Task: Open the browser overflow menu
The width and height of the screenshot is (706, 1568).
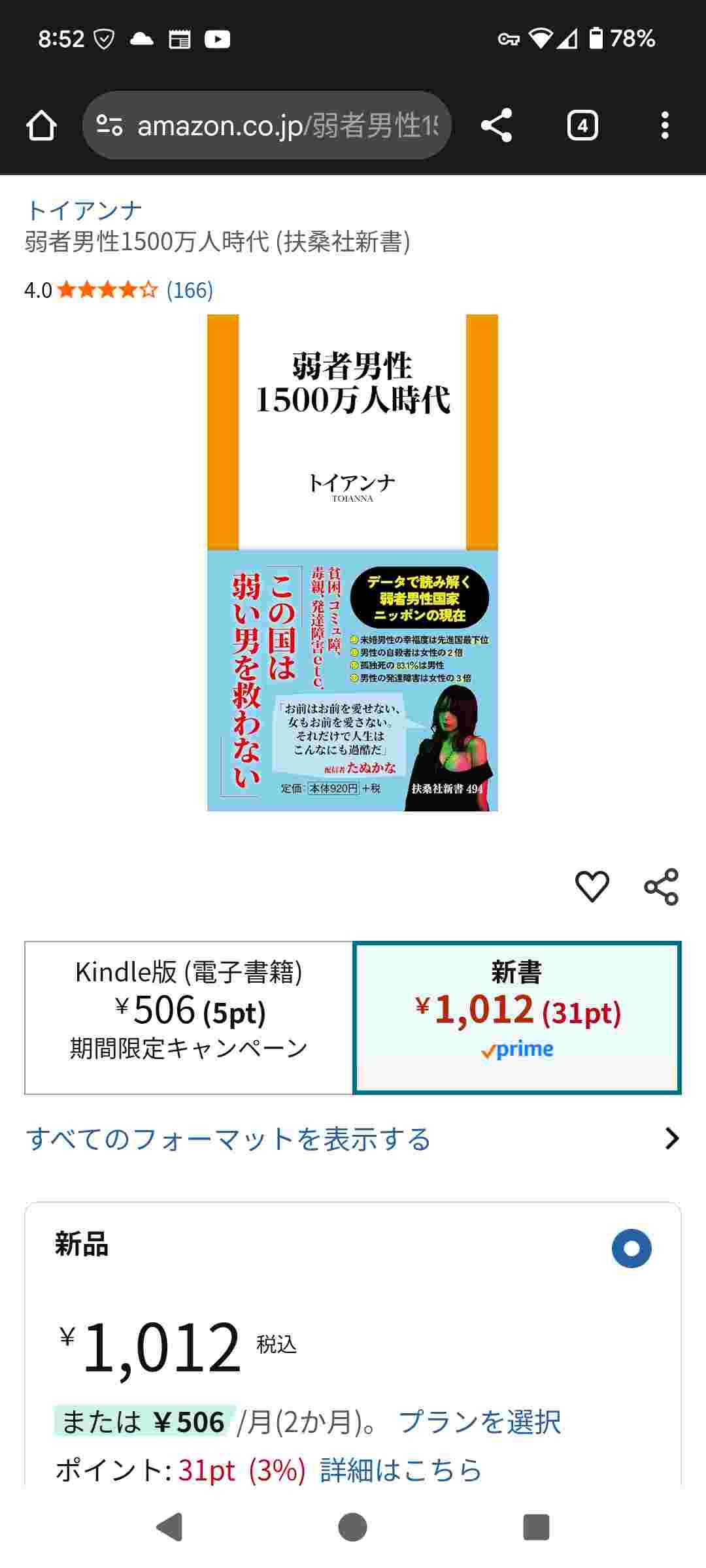Action: pos(665,125)
